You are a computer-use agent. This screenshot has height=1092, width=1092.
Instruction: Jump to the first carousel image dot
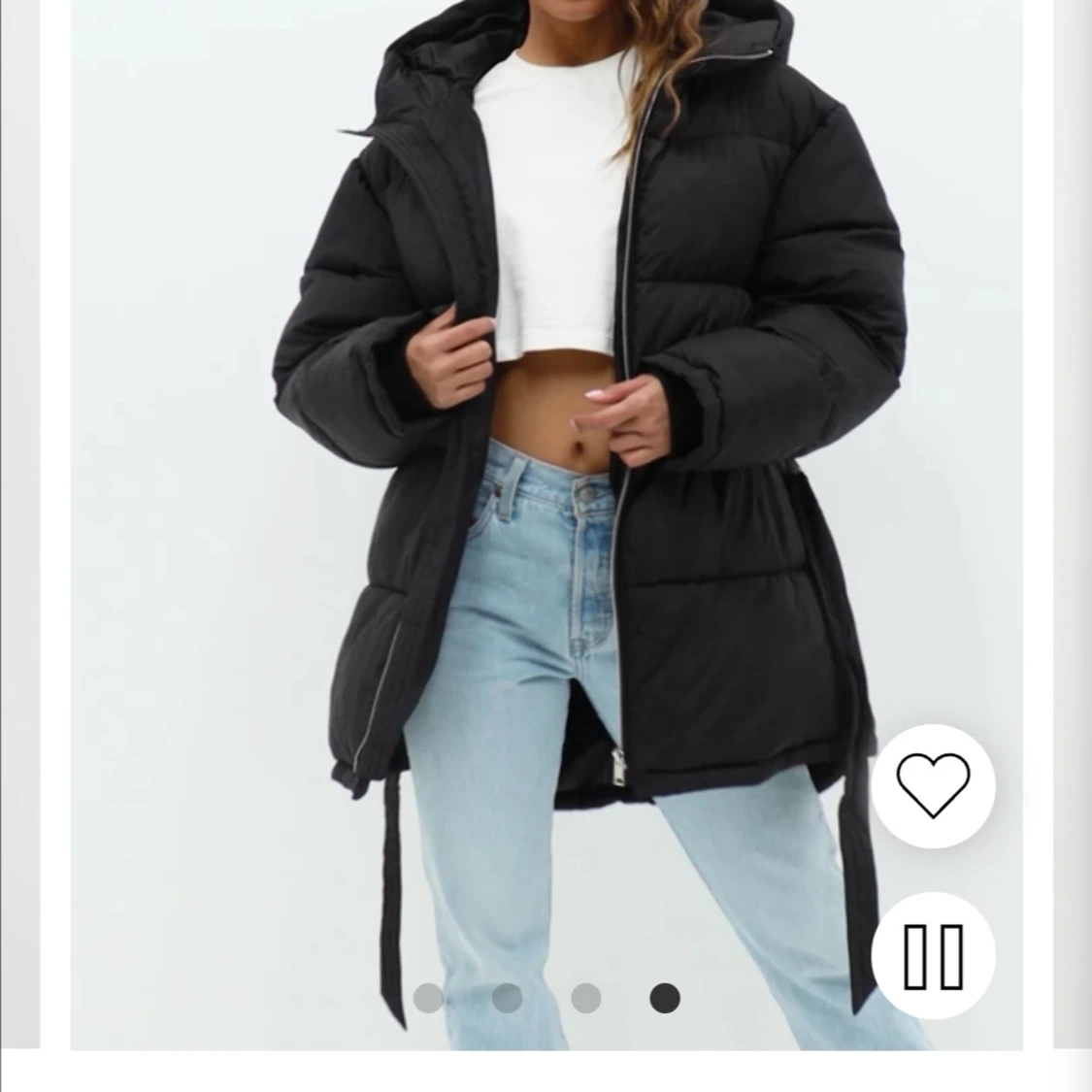[428, 998]
